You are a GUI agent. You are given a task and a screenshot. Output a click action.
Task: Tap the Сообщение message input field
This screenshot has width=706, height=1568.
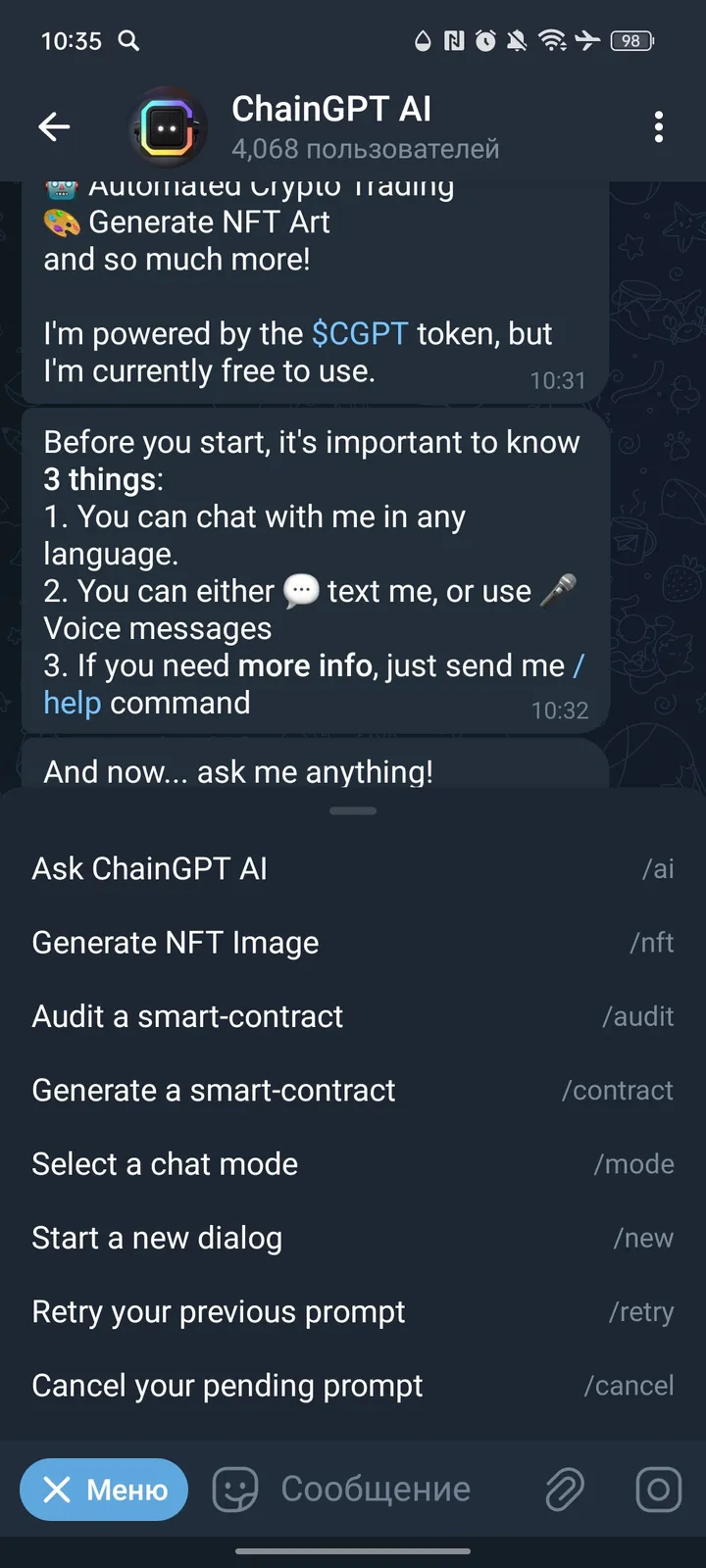(376, 1489)
